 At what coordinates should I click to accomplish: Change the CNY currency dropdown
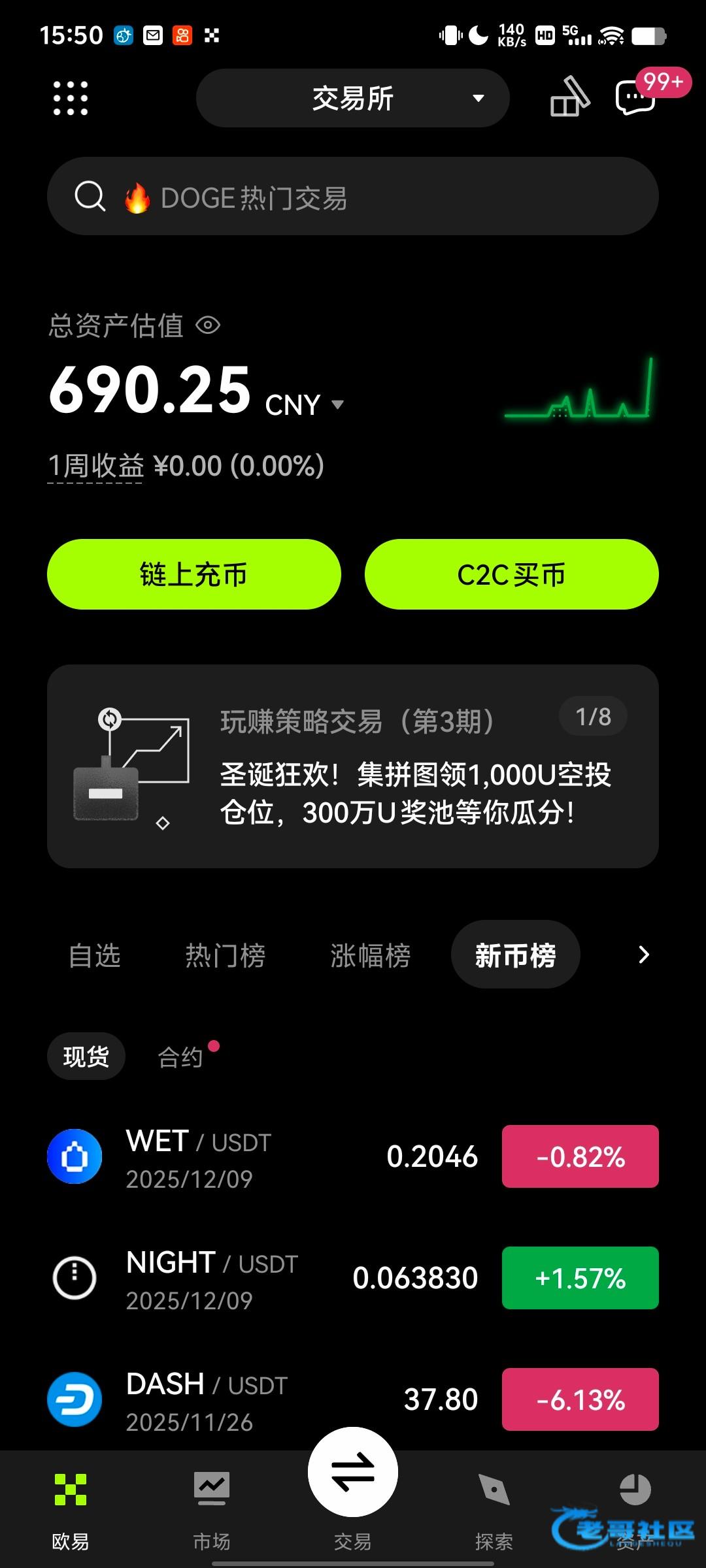pyautogui.click(x=305, y=405)
